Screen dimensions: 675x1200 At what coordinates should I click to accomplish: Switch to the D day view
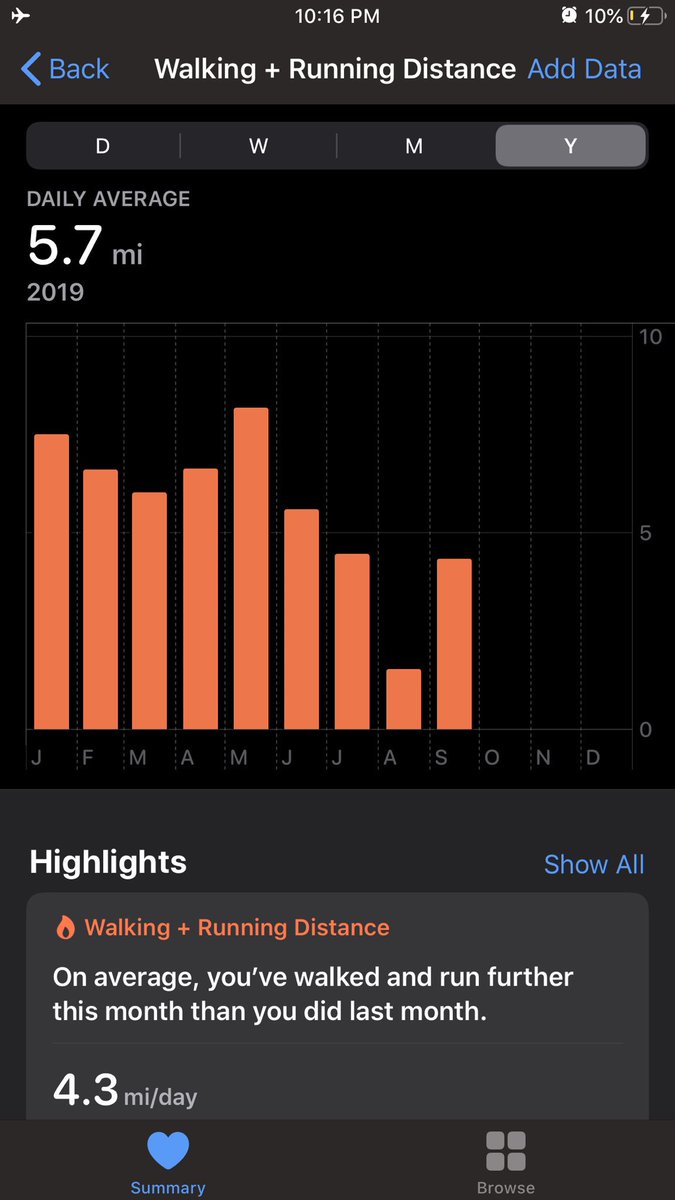tap(103, 146)
